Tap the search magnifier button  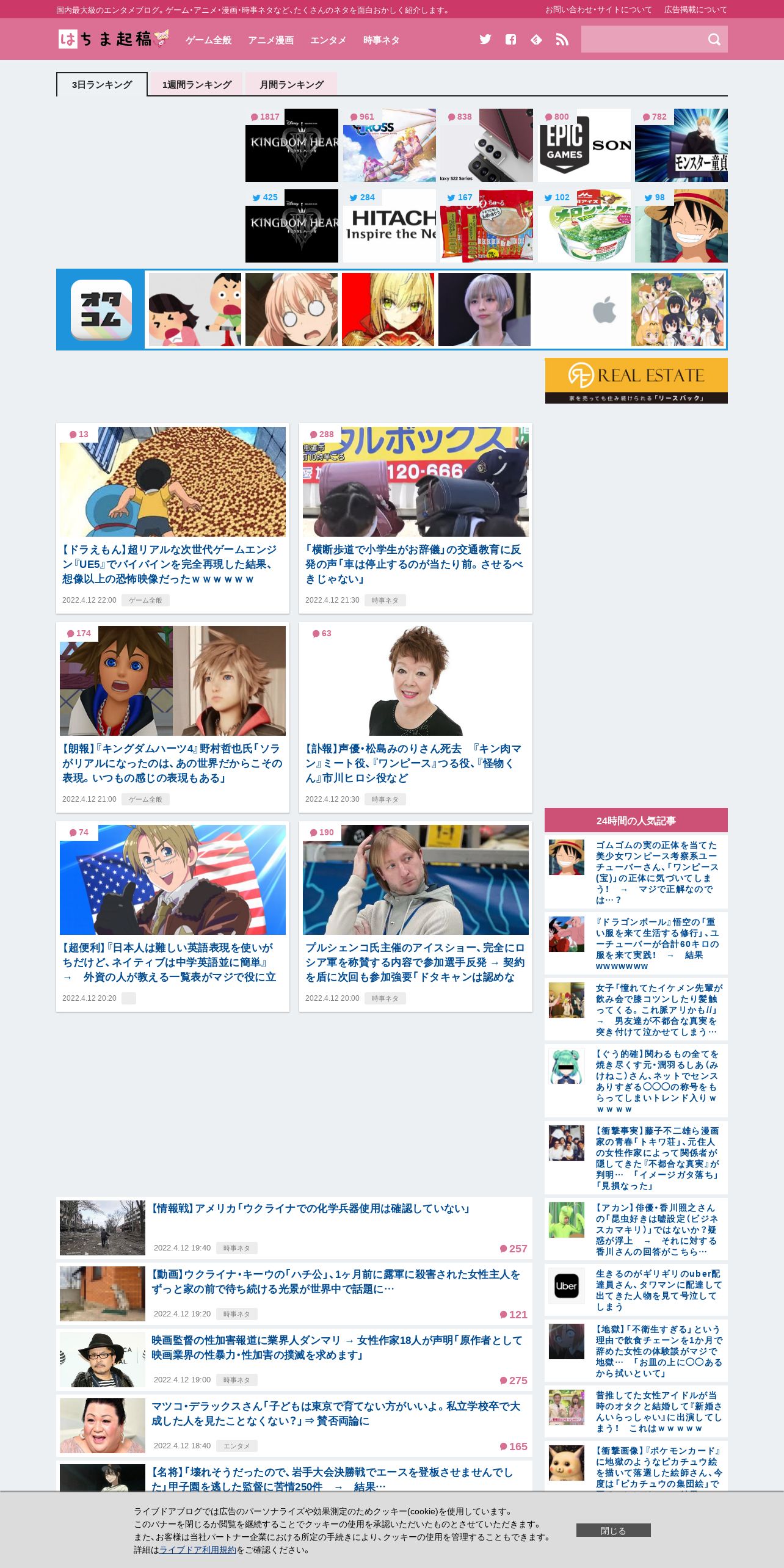point(714,40)
